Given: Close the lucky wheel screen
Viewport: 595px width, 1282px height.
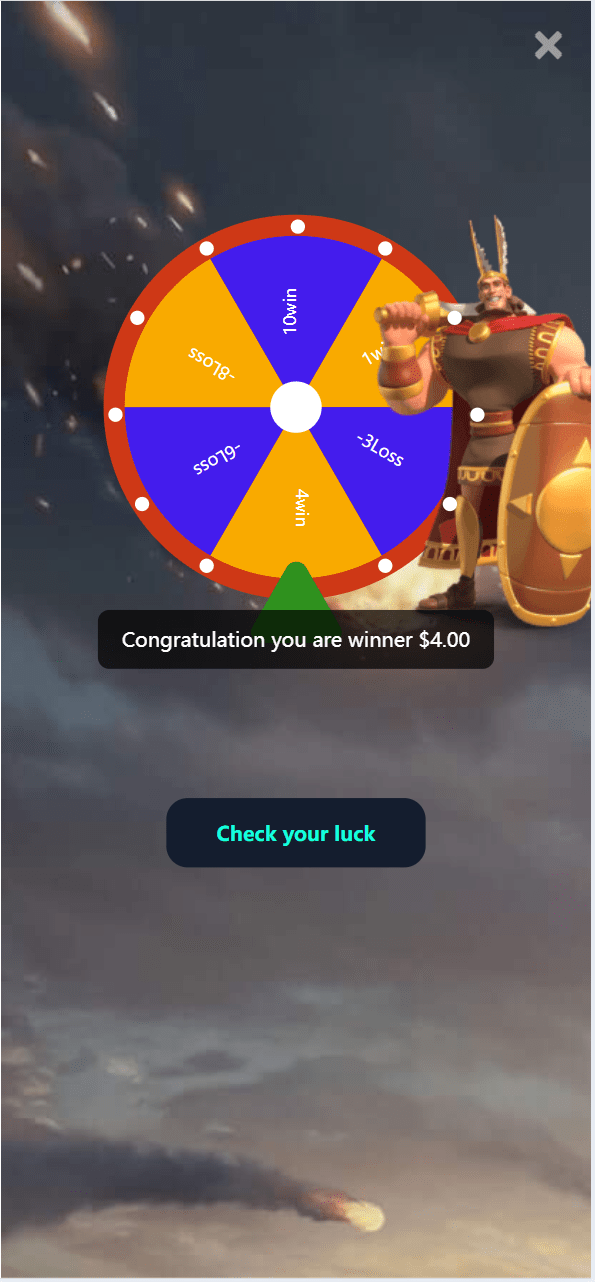Looking at the screenshot, I should [x=548, y=45].
